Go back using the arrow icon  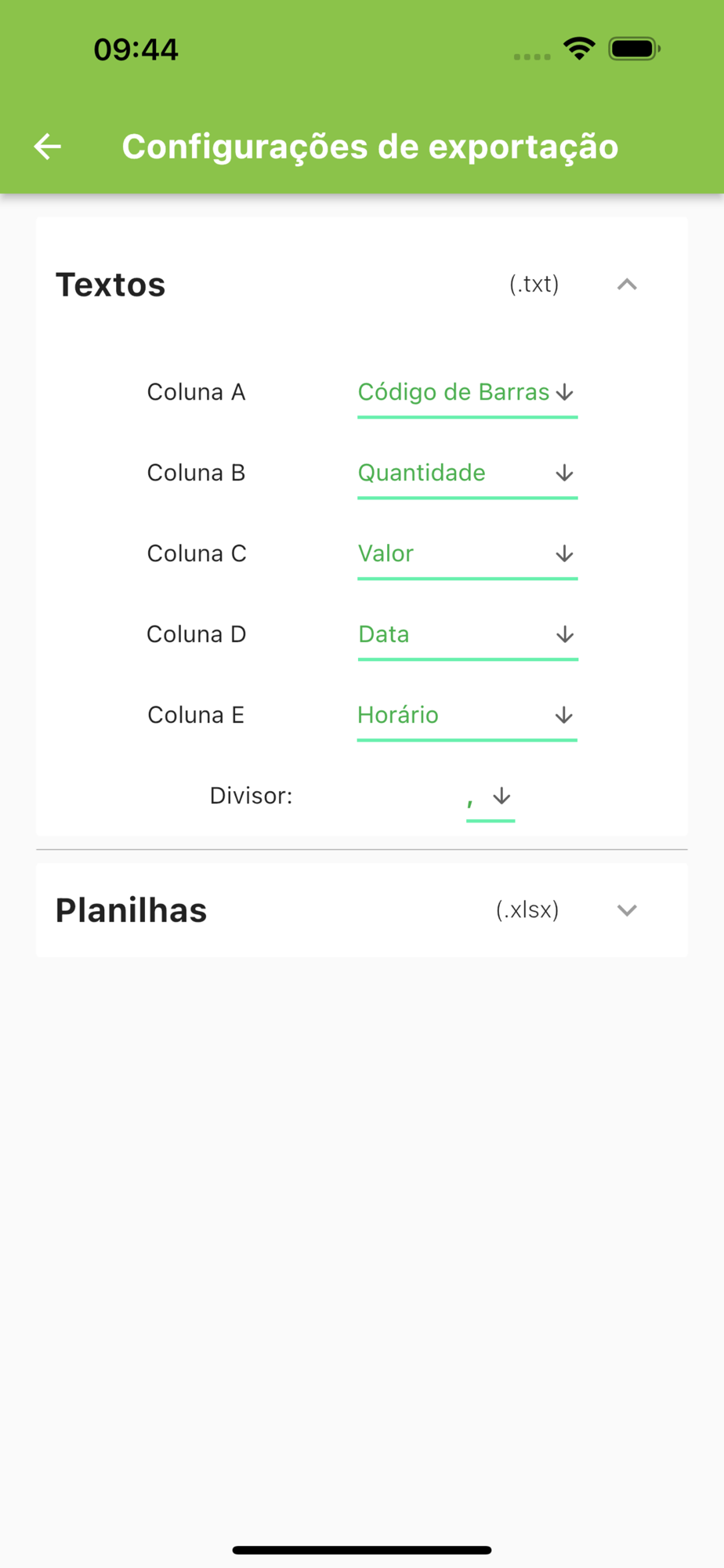coord(48,147)
